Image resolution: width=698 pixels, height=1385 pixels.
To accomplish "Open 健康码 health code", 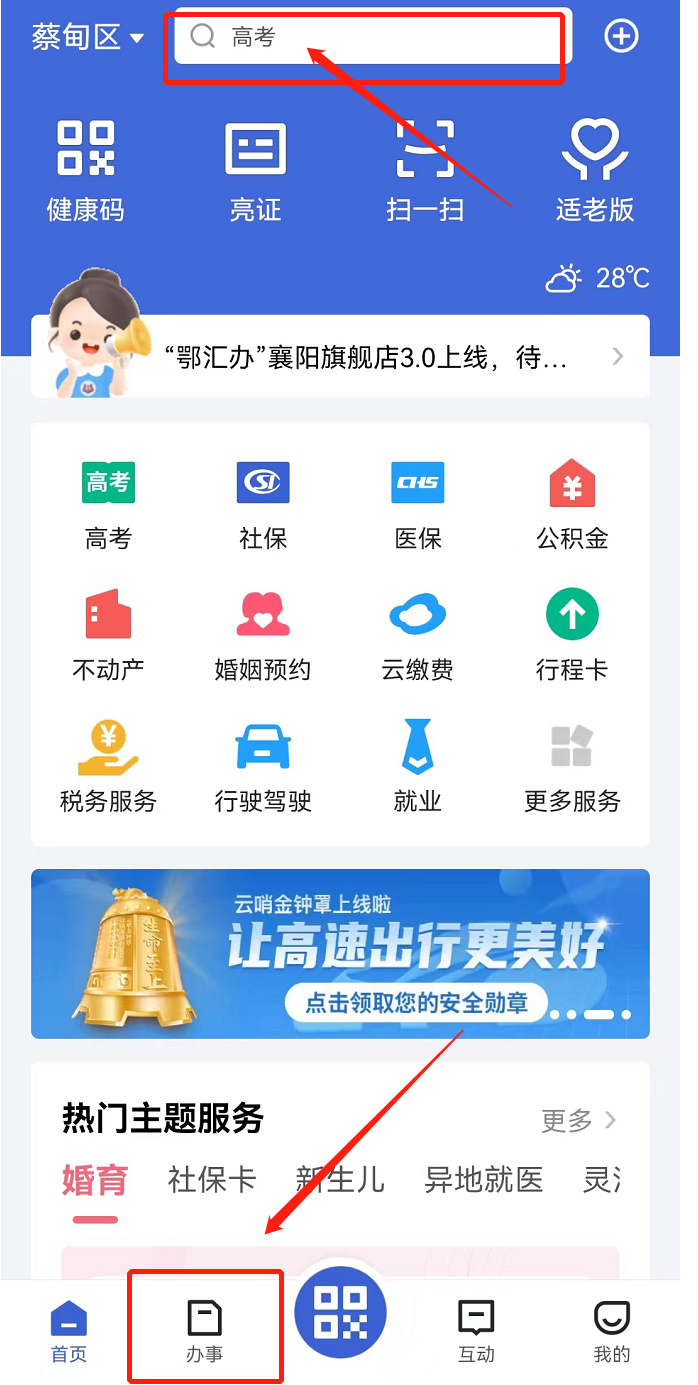I will tap(86, 170).
